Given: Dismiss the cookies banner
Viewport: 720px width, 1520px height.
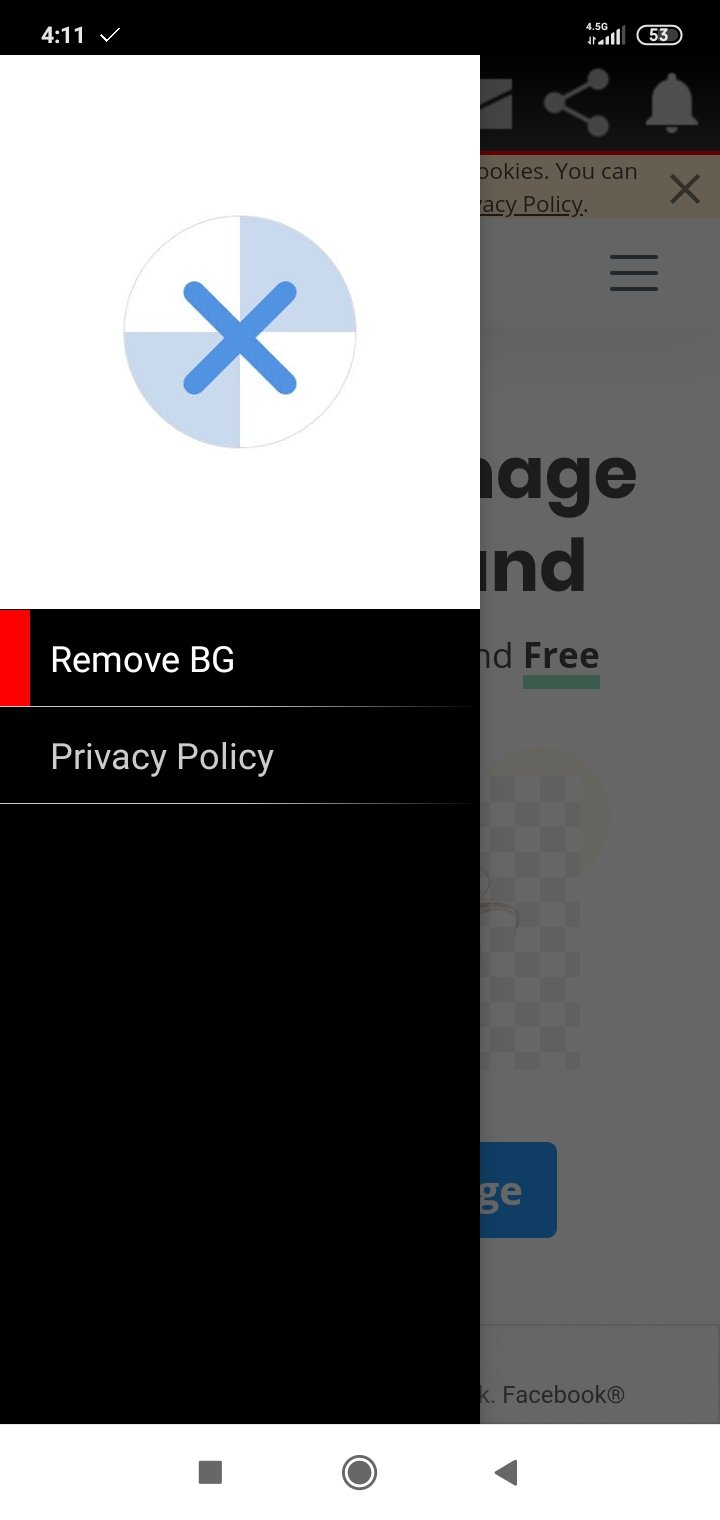Looking at the screenshot, I should pos(685,189).
